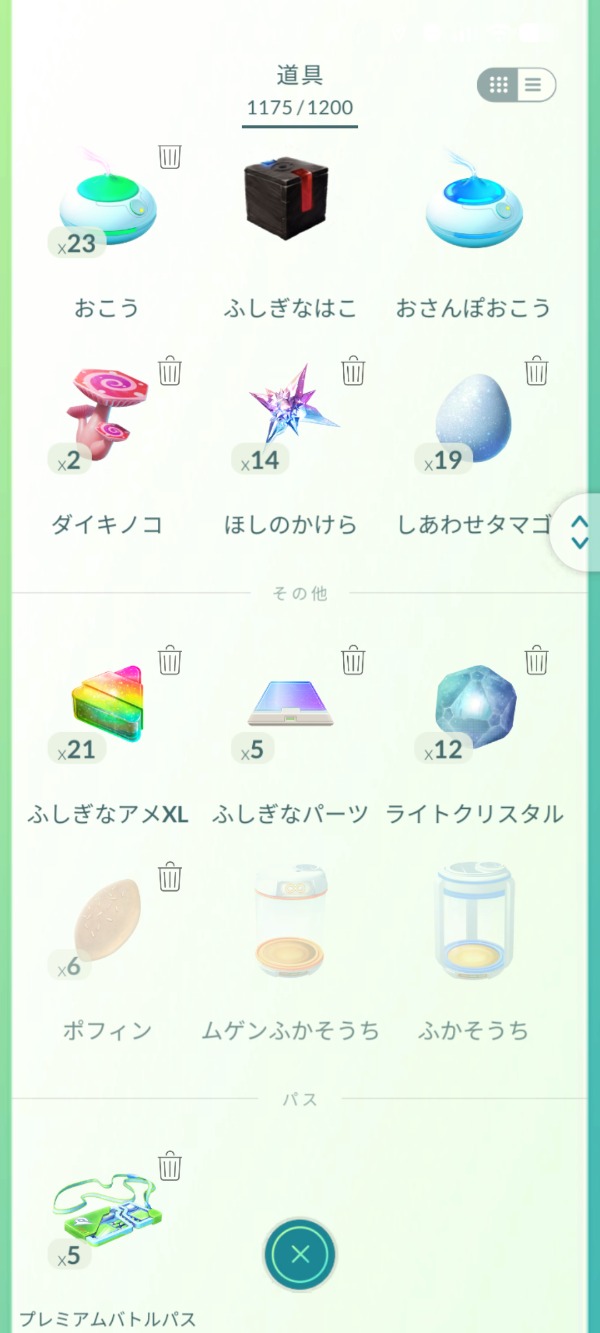Tap the fast-scroll arrows handle
This screenshot has width=600, height=1333.
click(579, 532)
